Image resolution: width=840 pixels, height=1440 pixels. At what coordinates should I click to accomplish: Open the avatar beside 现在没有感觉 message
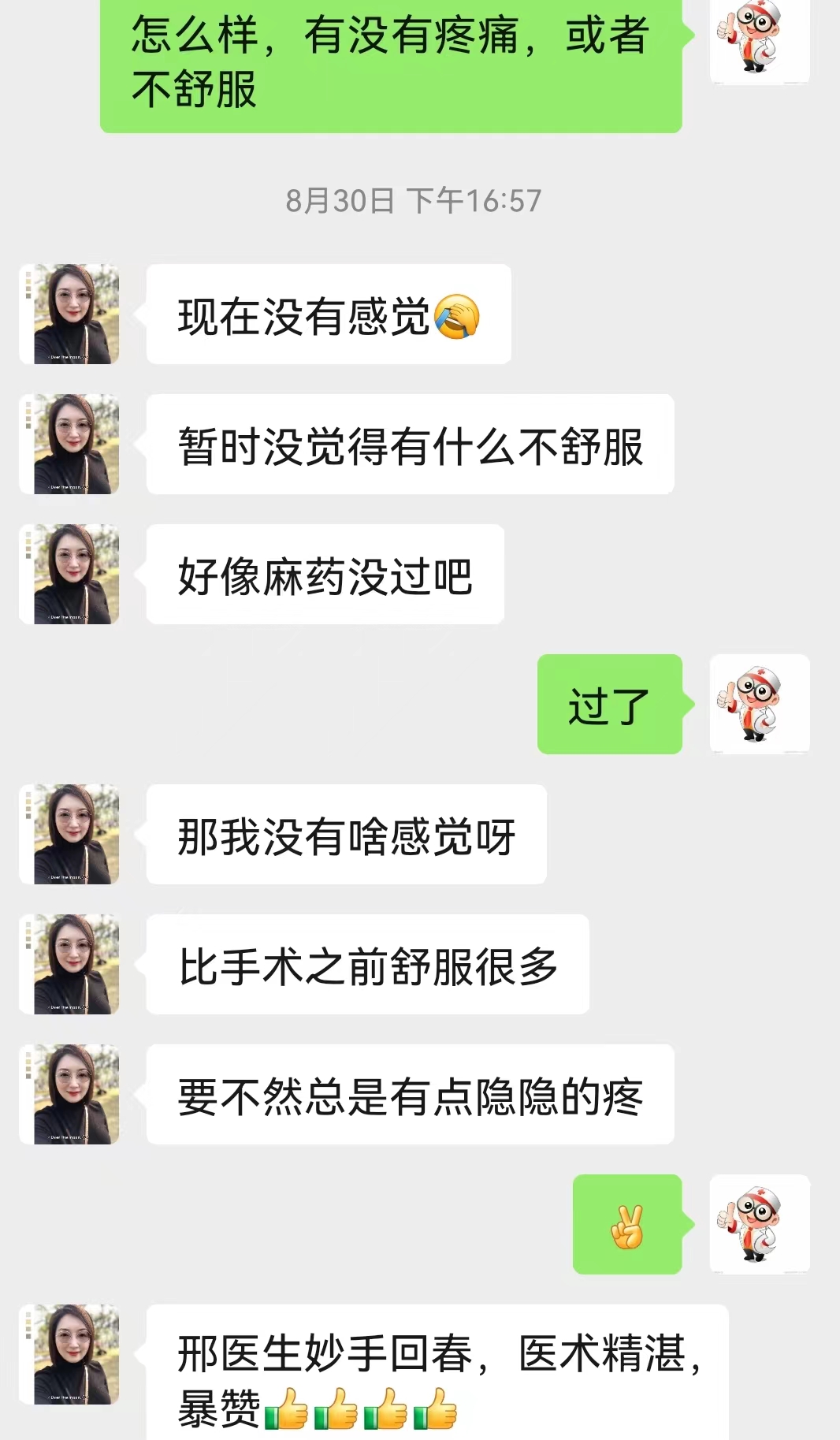click(x=69, y=314)
